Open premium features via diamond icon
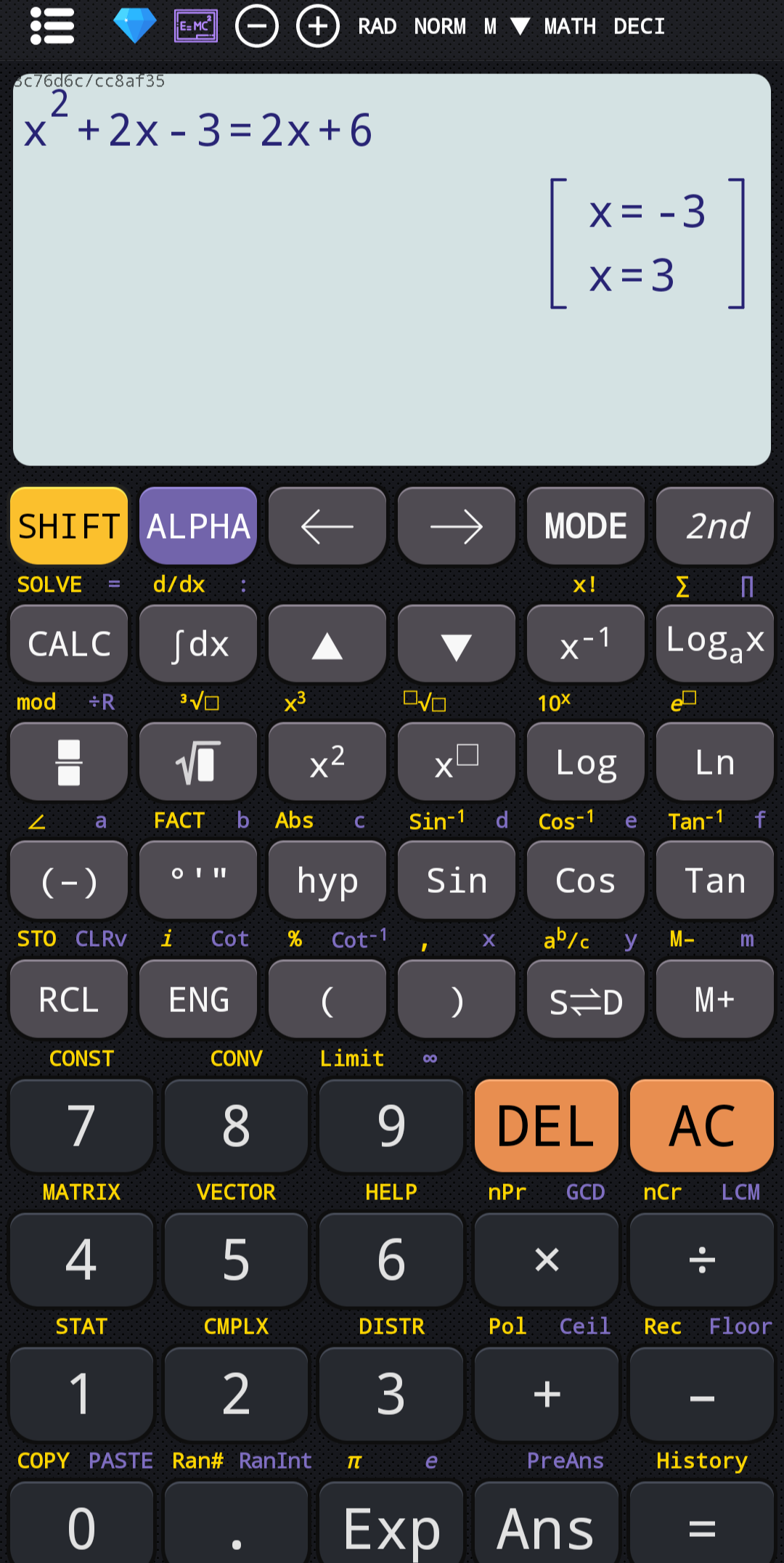Viewport: 784px width, 1563px height. click(x=136, y=24)
